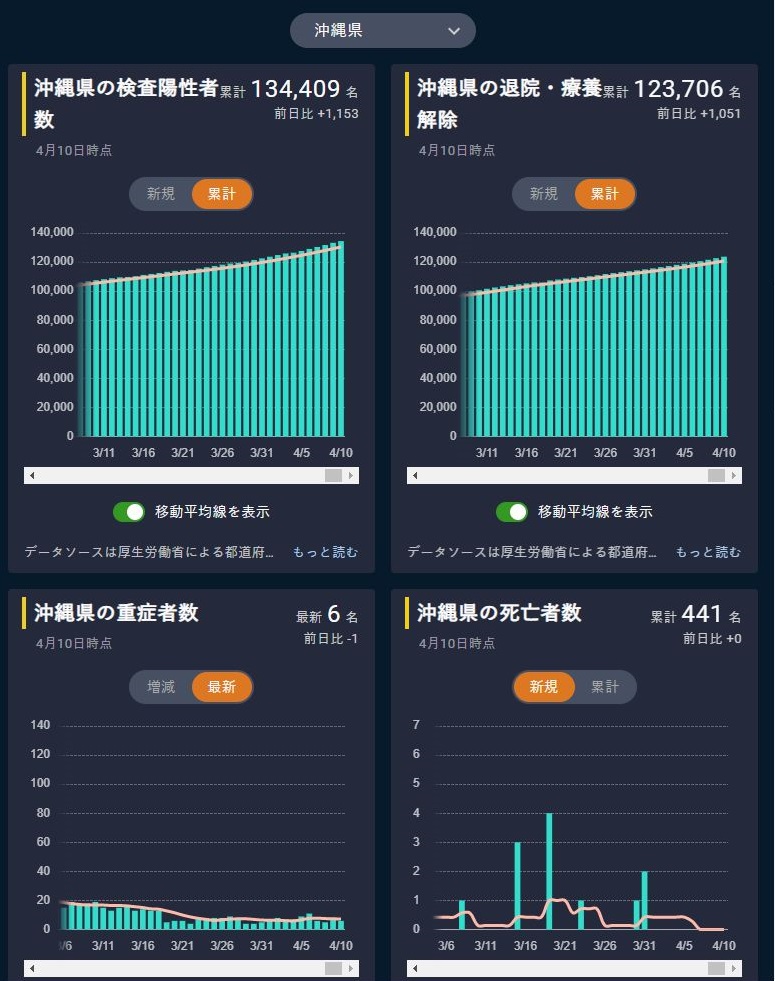
Task: Choose 新規 in the 死亡者数 card
Action: (544, 687)
